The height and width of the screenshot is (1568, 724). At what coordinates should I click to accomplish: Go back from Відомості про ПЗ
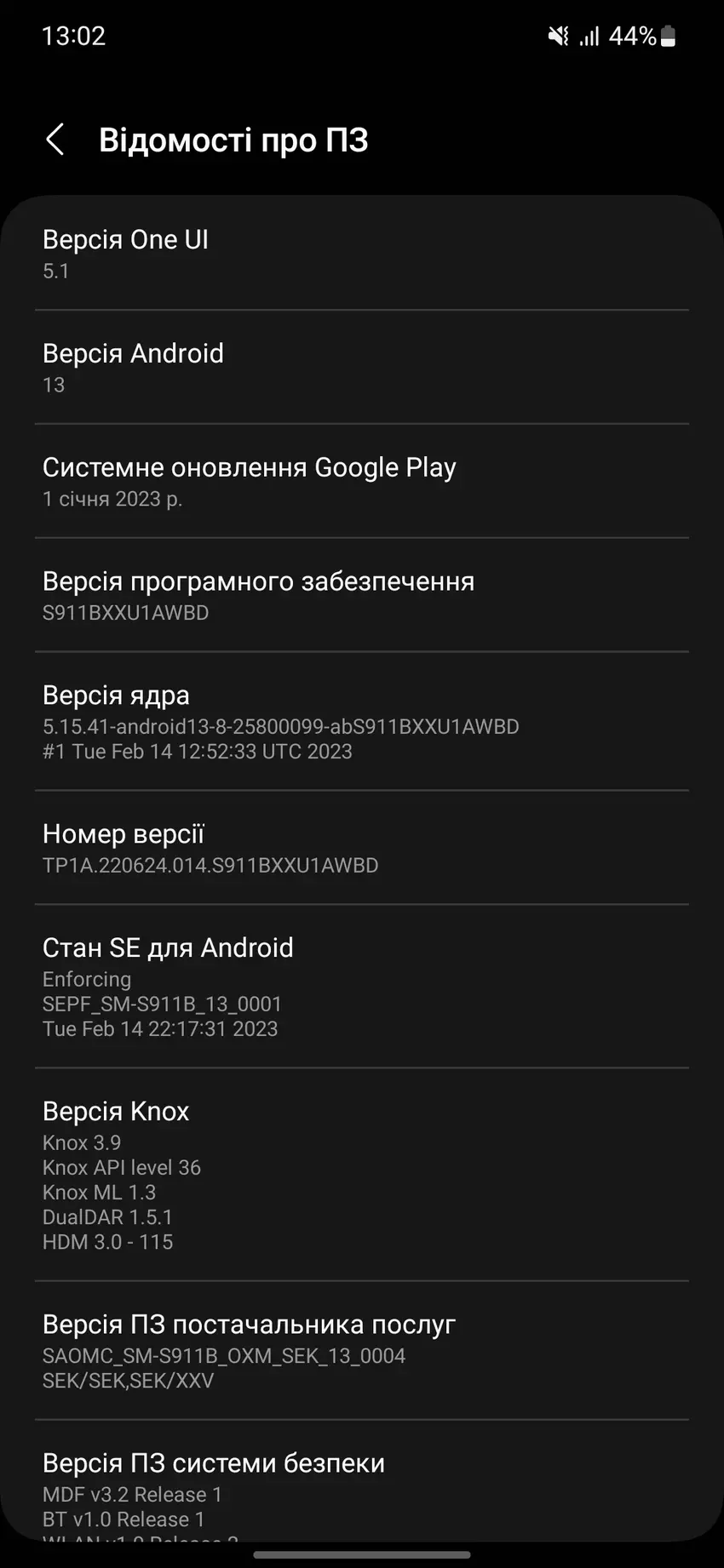point(55,140)
